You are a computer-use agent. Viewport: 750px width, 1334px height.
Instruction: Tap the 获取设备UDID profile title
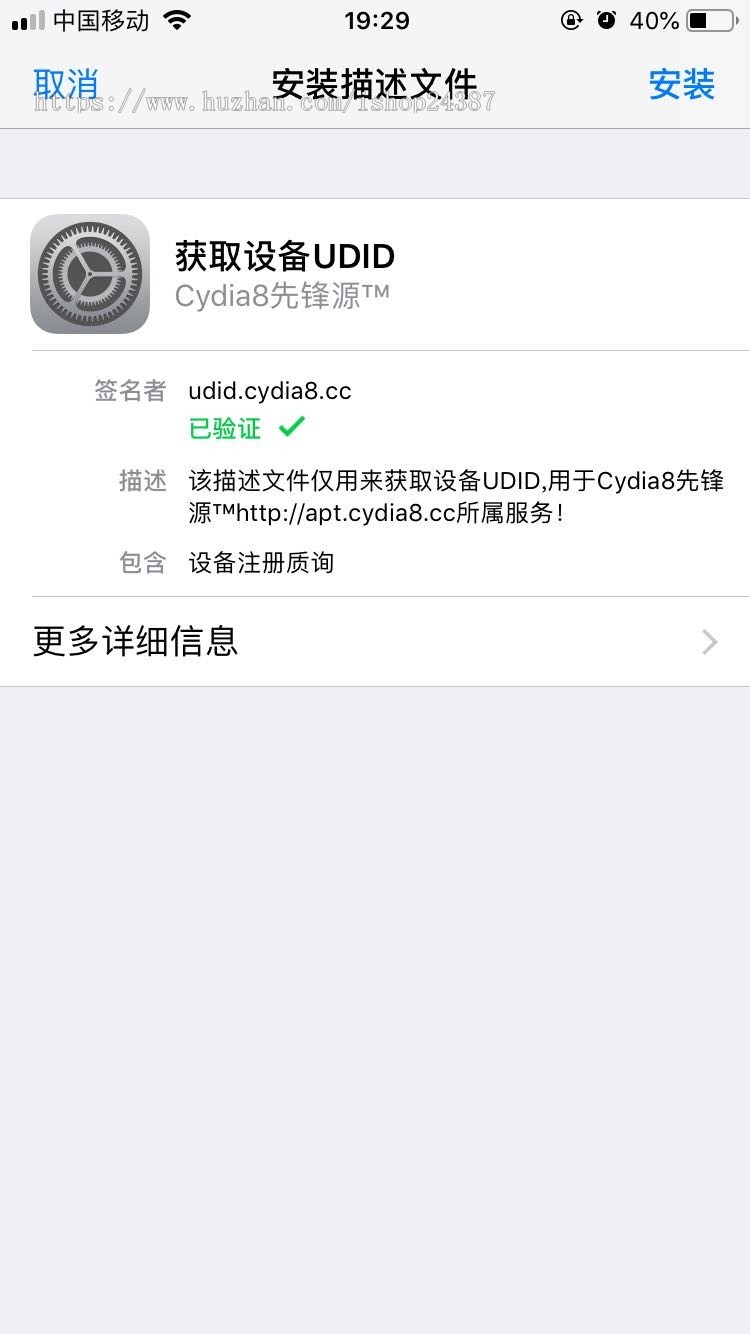tap(285, 256)
